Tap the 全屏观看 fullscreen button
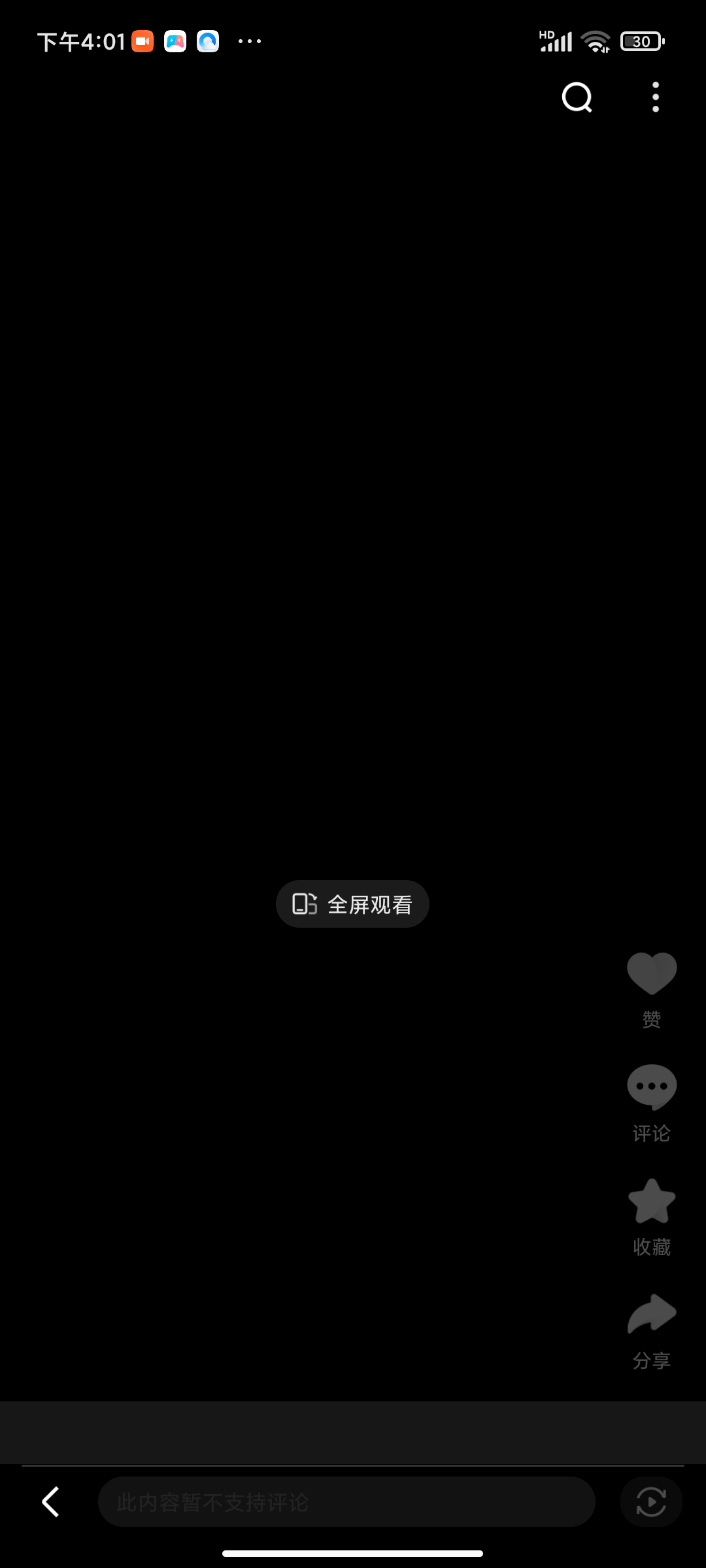Image resolution: width=706 pixels, height=1568 pixels. click(352, 904)
